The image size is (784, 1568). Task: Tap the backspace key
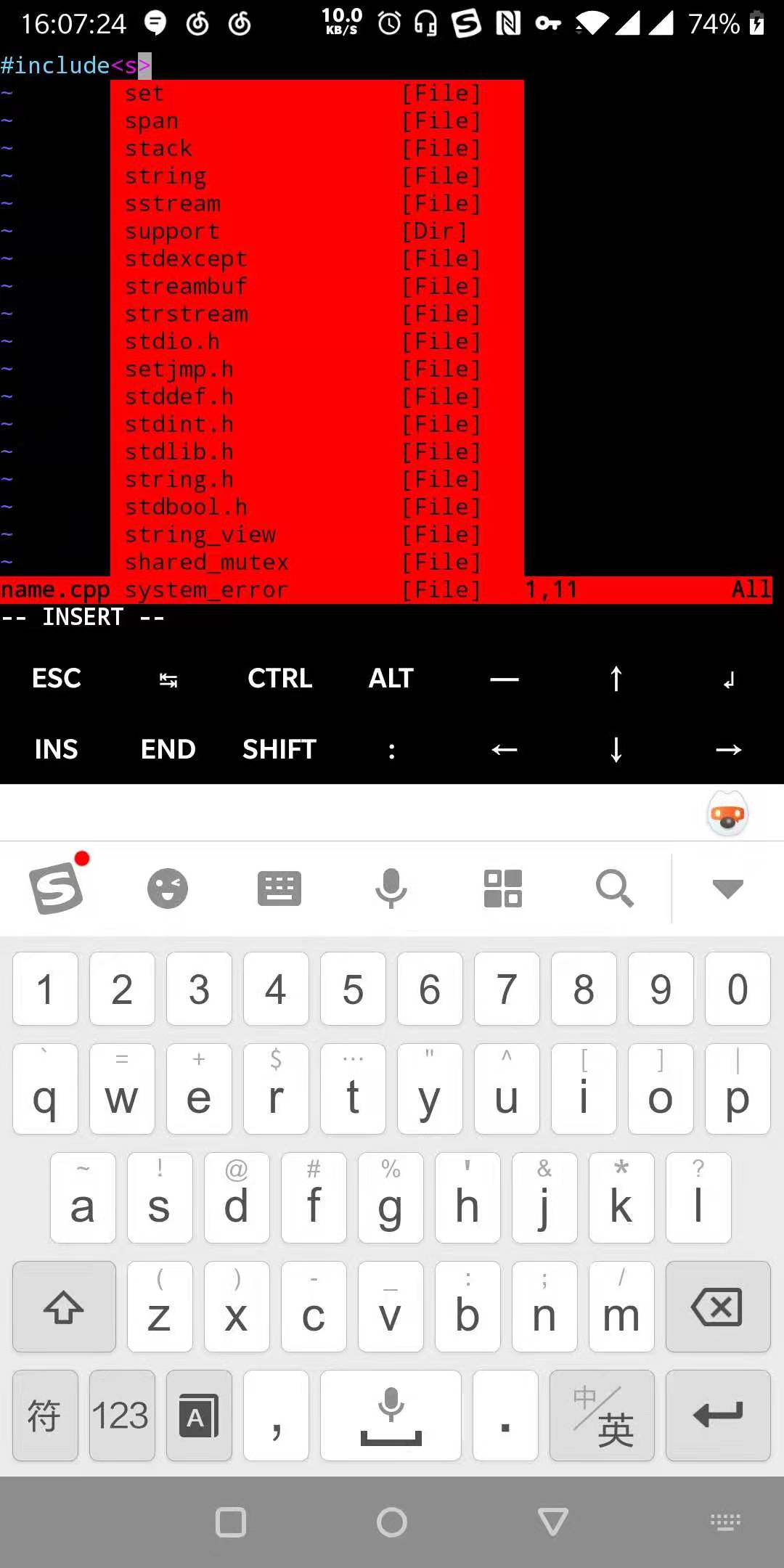pyautogui.click(x=717, y=1307)
